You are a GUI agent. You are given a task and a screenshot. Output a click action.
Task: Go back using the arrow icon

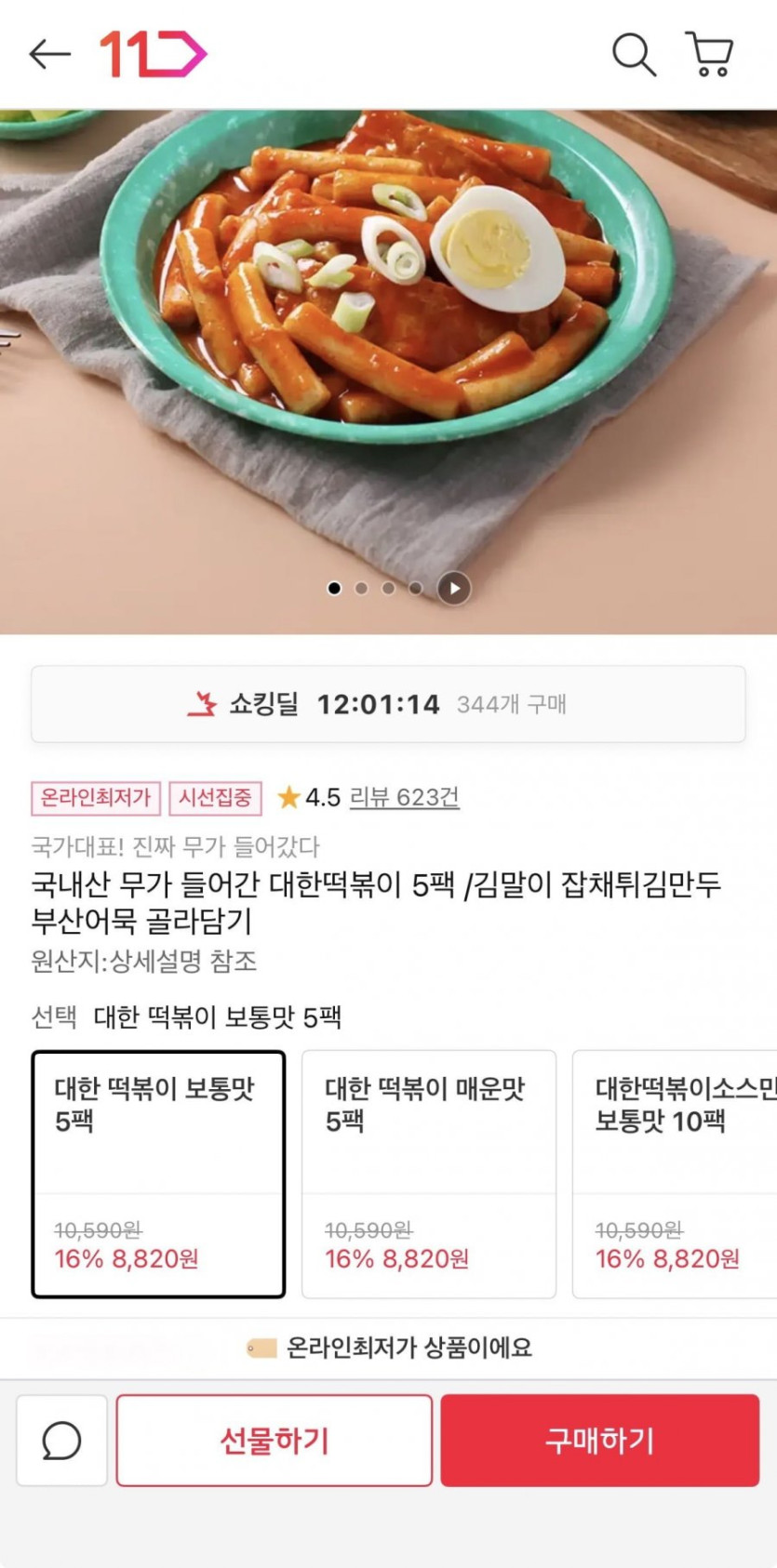49,54
